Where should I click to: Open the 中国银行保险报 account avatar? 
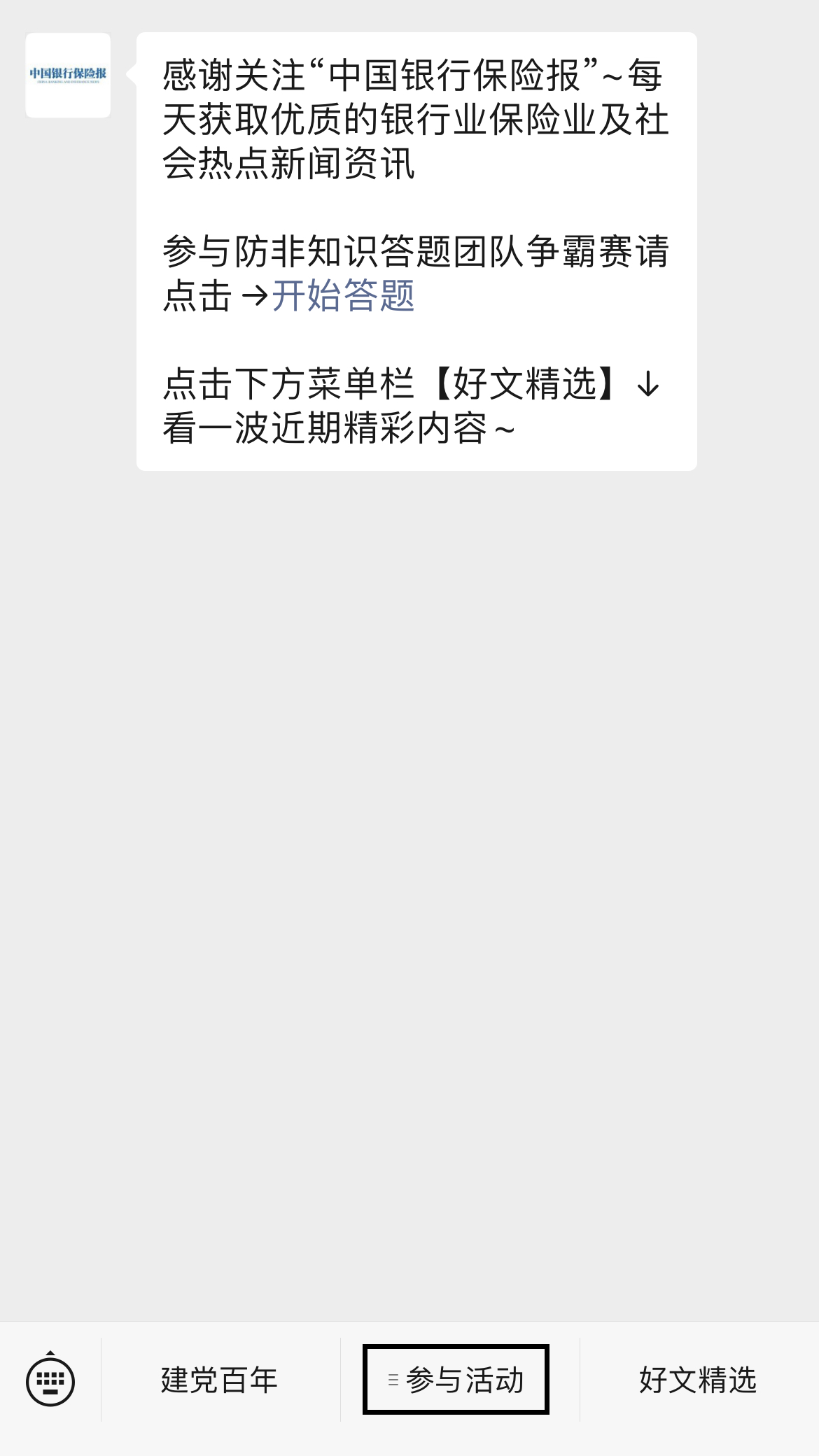coord(68,75)
